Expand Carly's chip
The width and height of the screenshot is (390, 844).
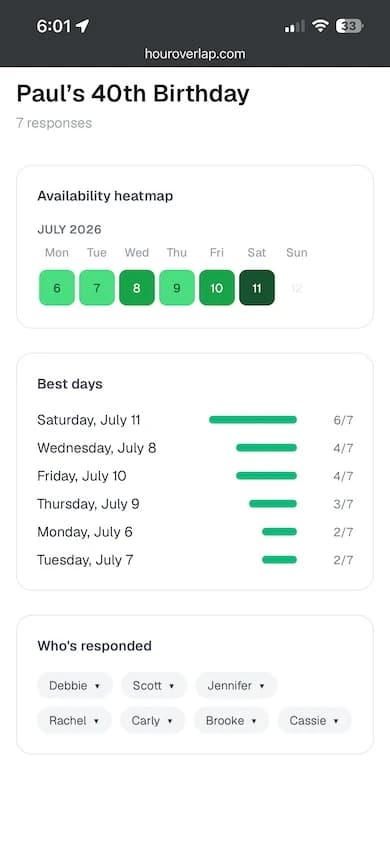coord(152,720)
